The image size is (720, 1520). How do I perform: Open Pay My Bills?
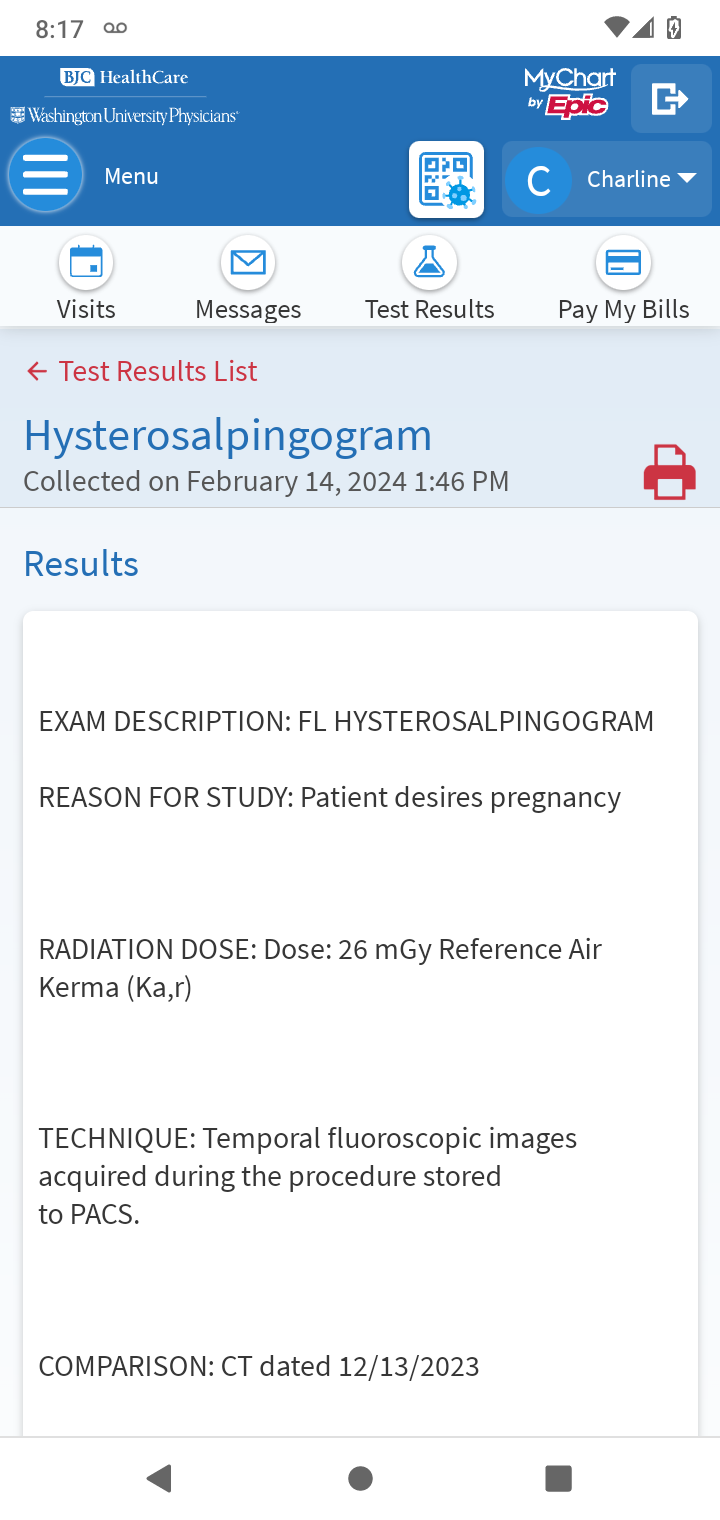point(623,279)
